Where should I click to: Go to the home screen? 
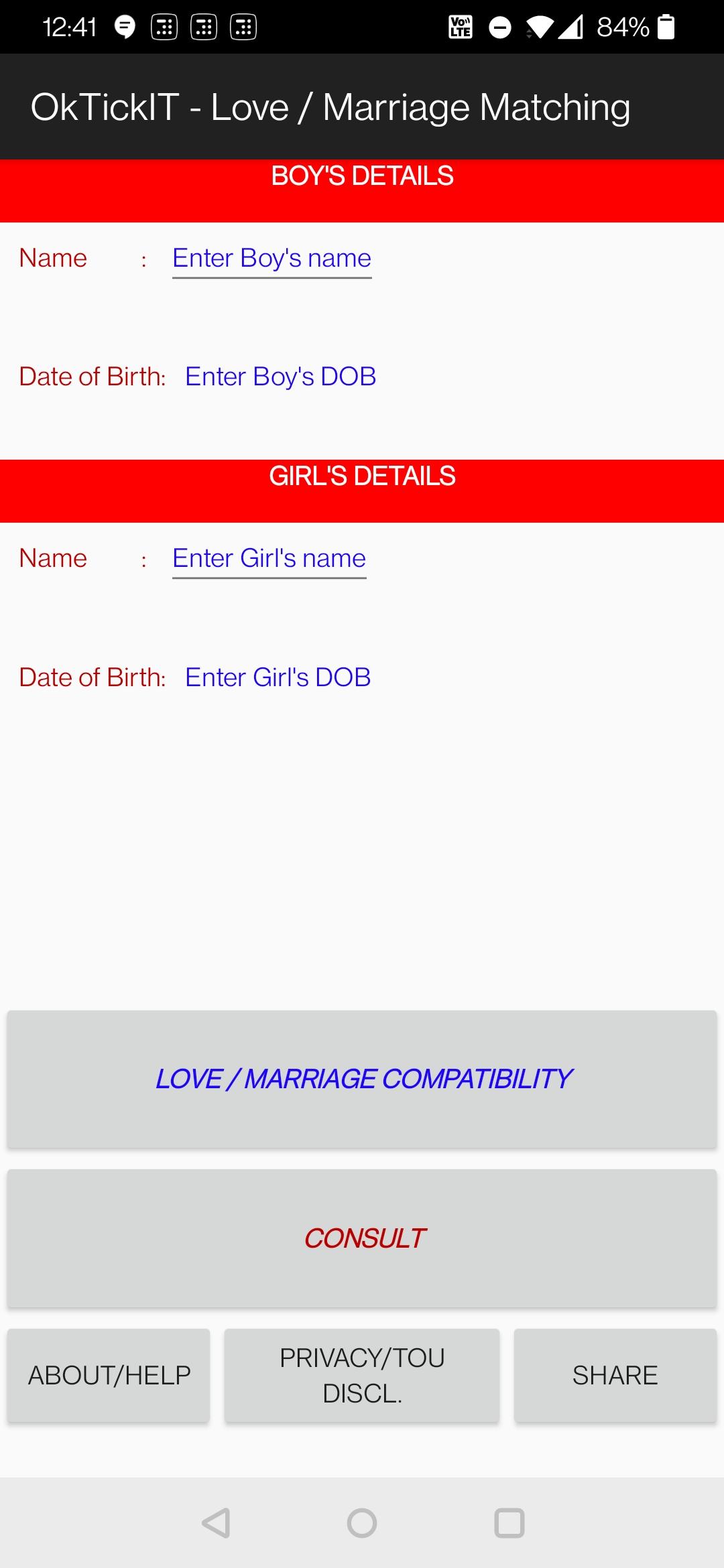[362, 1523]
